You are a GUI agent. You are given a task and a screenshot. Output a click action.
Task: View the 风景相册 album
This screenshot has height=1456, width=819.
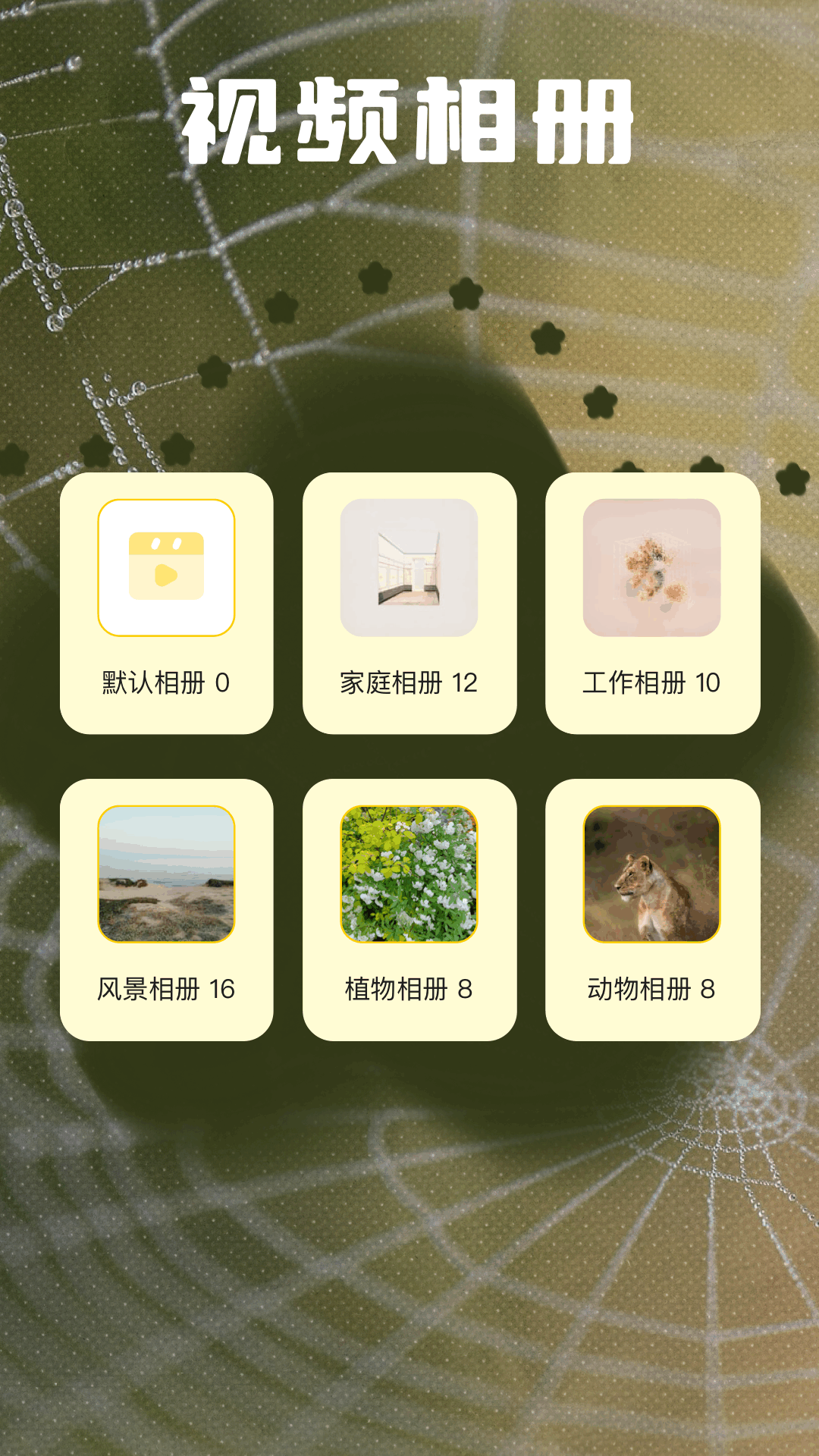pyautogui.click(x=166, y=909)
